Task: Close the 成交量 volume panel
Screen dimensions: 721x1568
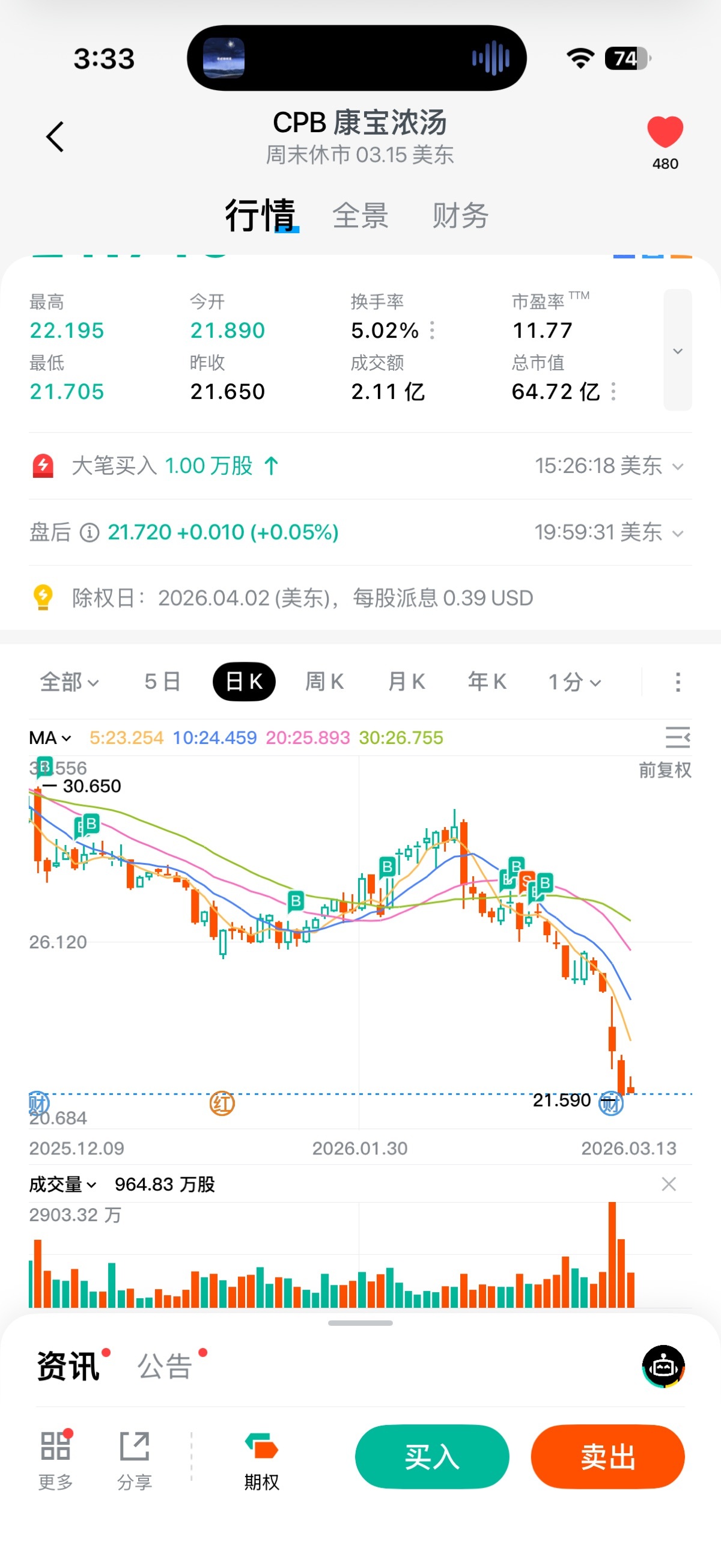Action: (669, 1184)
